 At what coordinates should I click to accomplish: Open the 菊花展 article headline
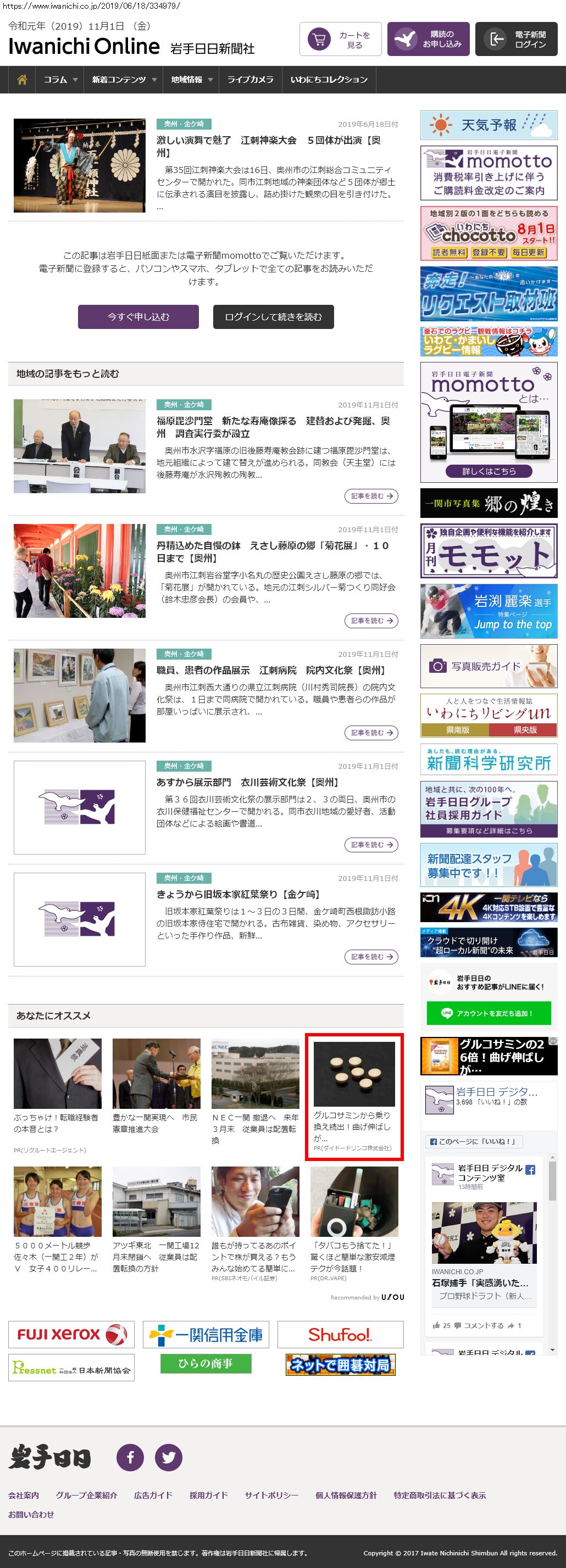[x=273, y=551]
